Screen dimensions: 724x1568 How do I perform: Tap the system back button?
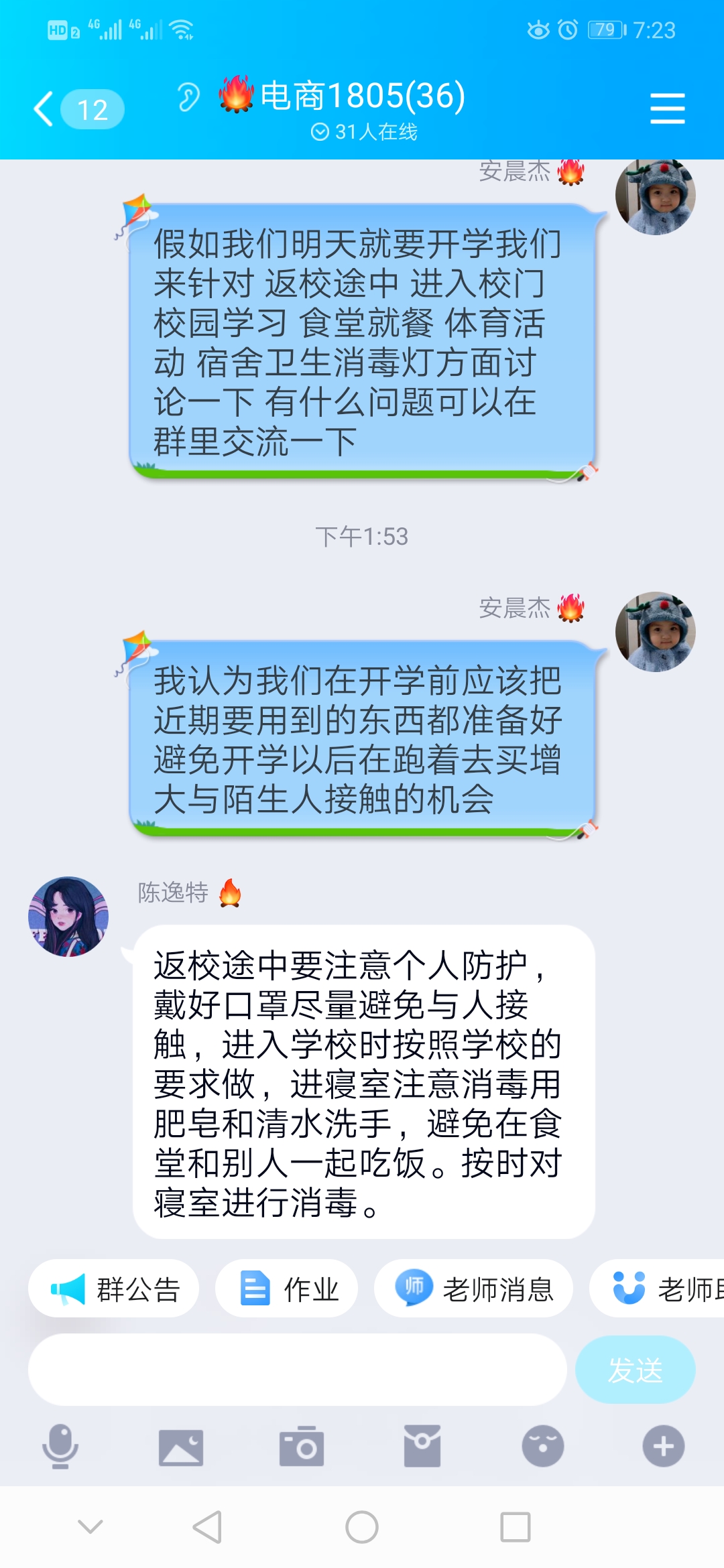[208, 1527]
